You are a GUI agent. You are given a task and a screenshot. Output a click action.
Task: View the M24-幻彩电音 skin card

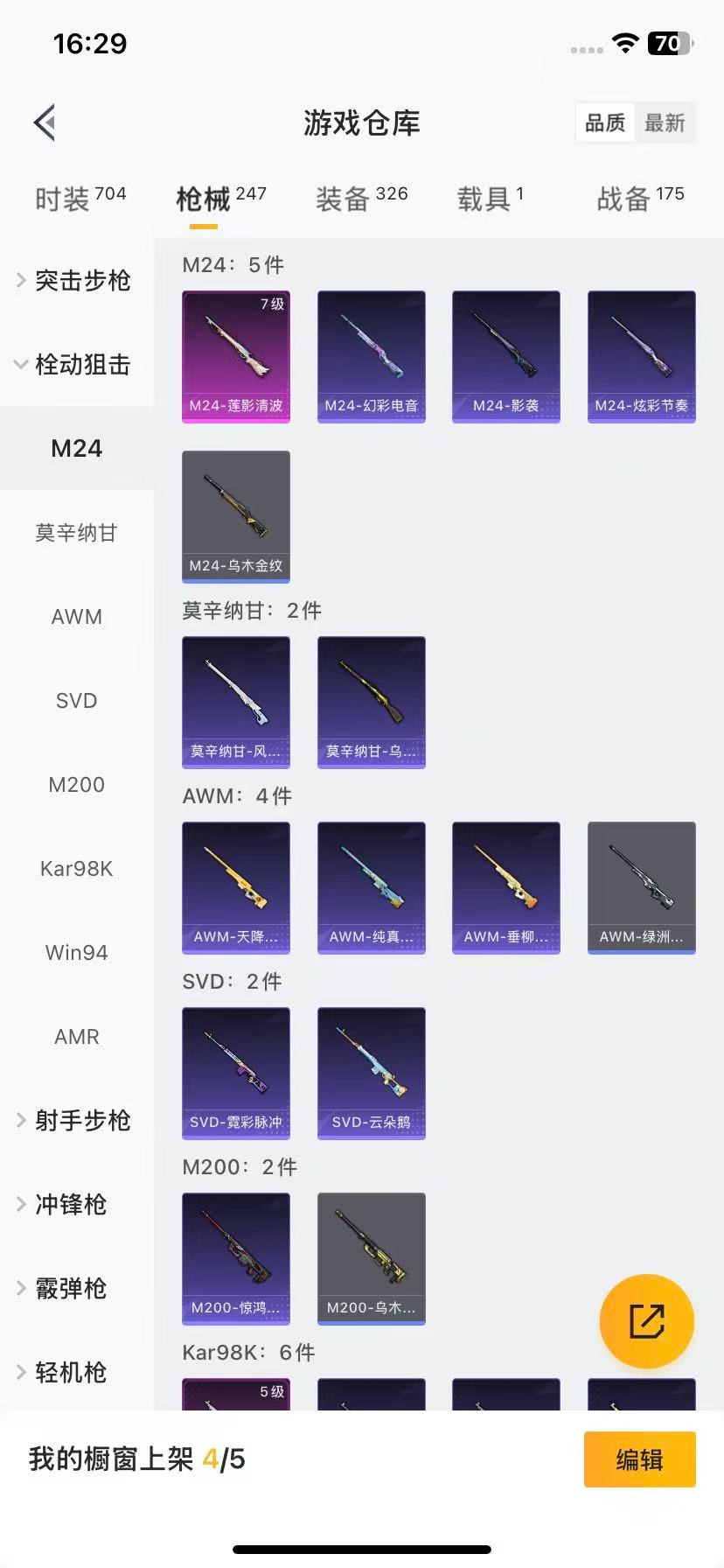click(371, 356)
